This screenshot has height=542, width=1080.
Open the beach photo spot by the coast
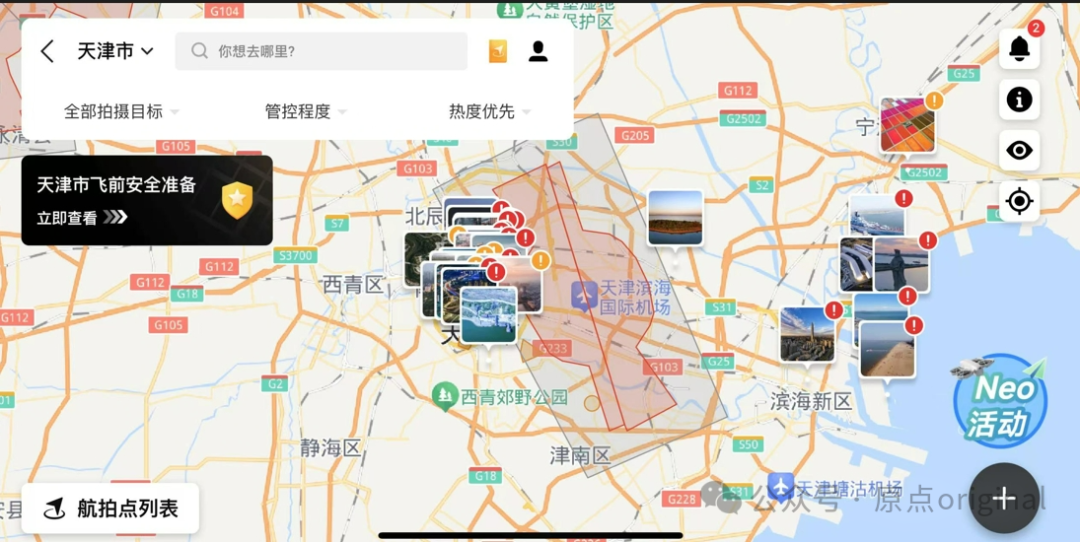tap(887, 348)
